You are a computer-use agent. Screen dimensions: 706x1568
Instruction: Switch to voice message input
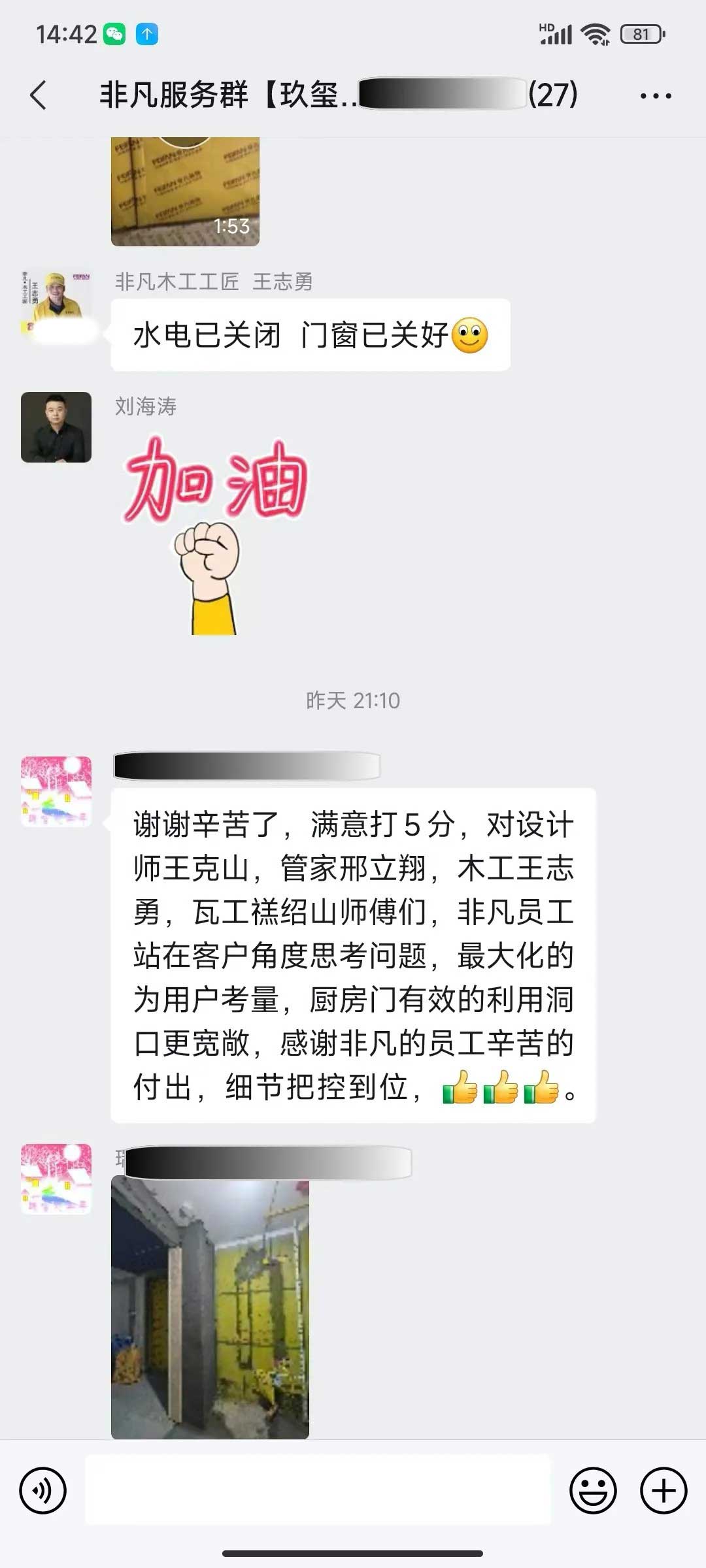[x=43, y=1491]
